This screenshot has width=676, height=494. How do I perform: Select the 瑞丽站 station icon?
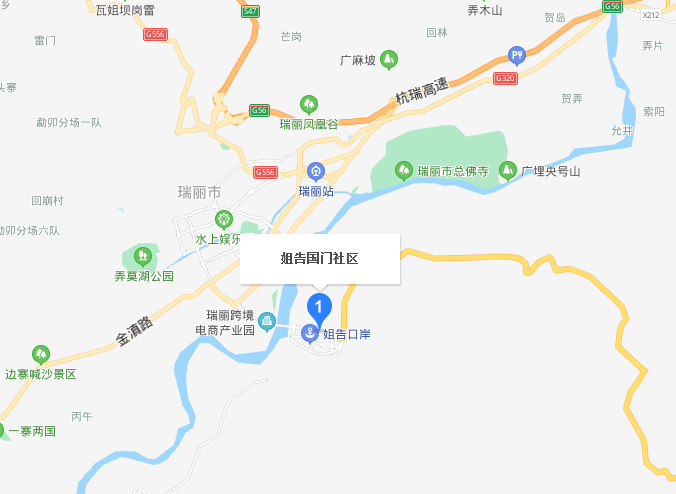tap(315, 171)
